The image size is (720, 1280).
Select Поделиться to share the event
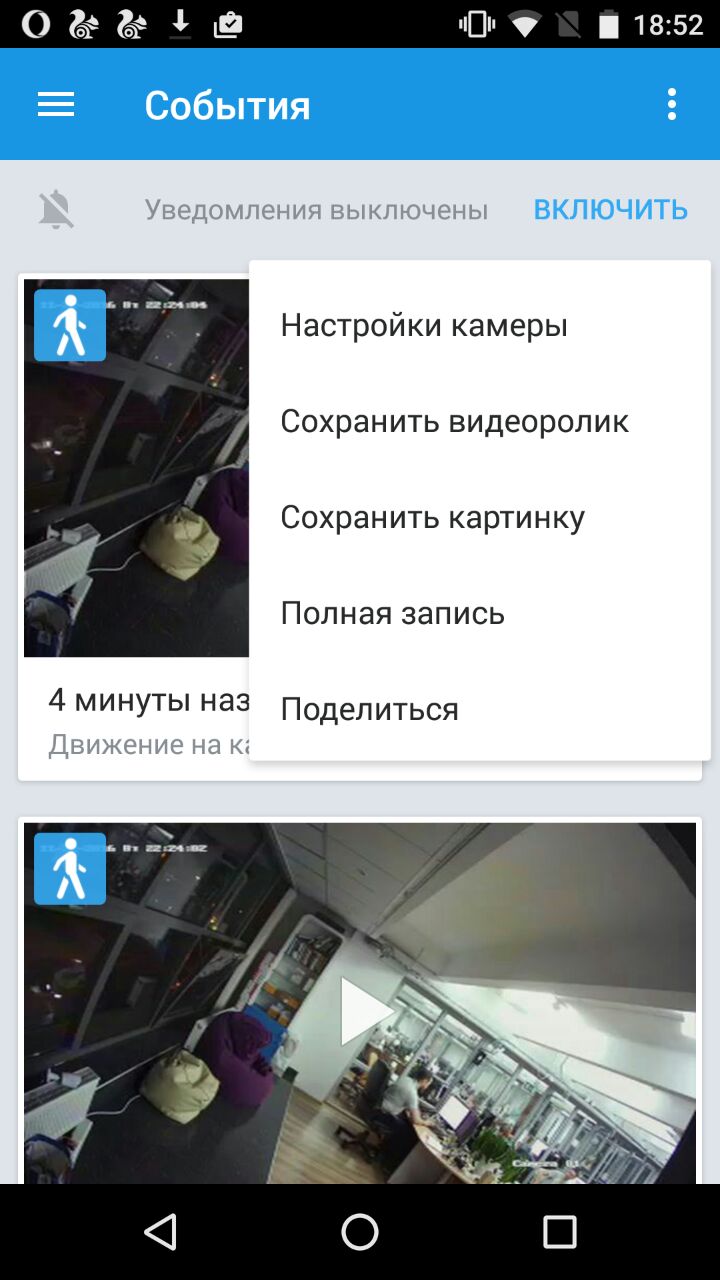[369, 709]
